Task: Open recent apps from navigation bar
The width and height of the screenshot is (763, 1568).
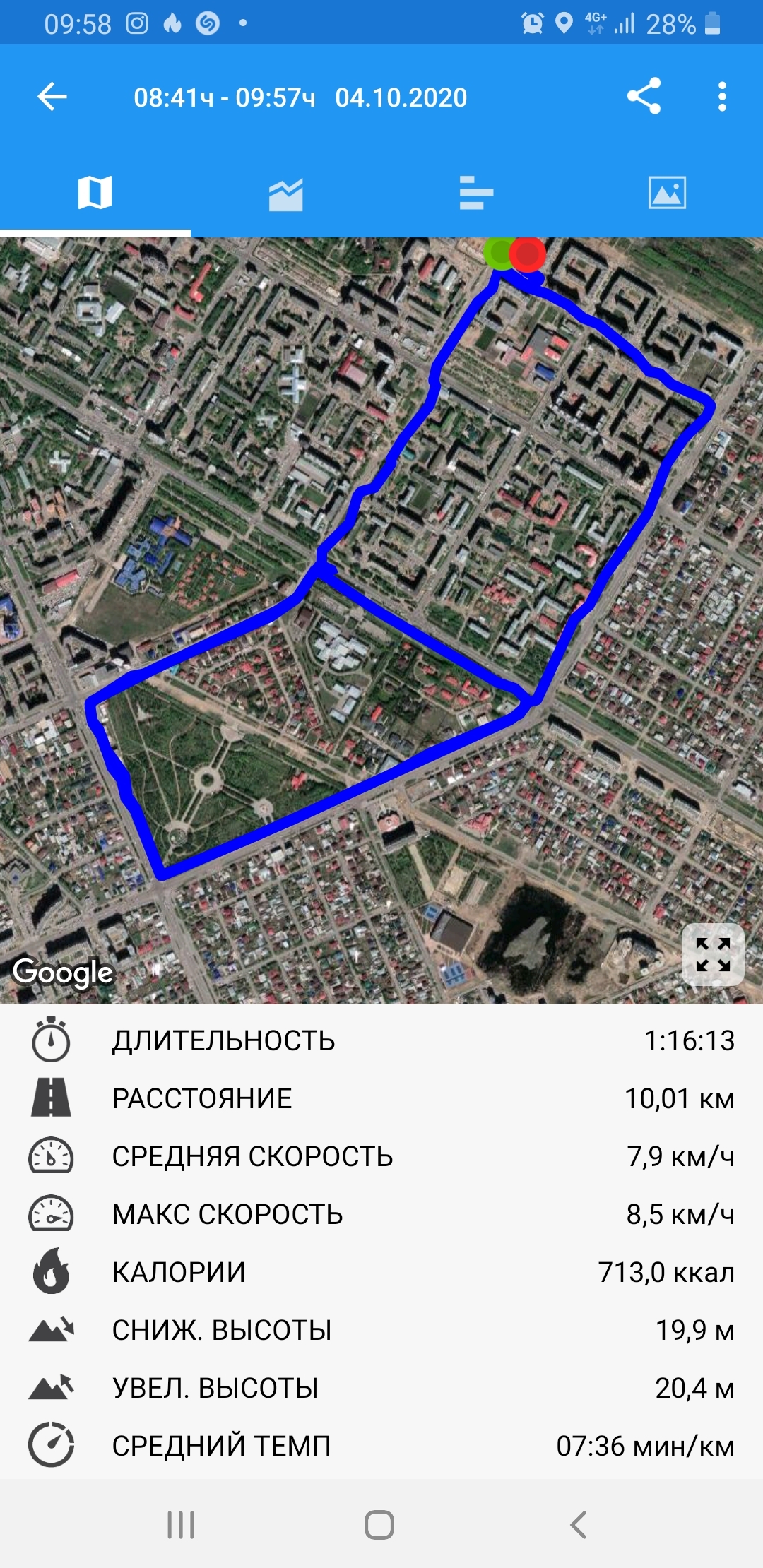Action: point(181,1524)
